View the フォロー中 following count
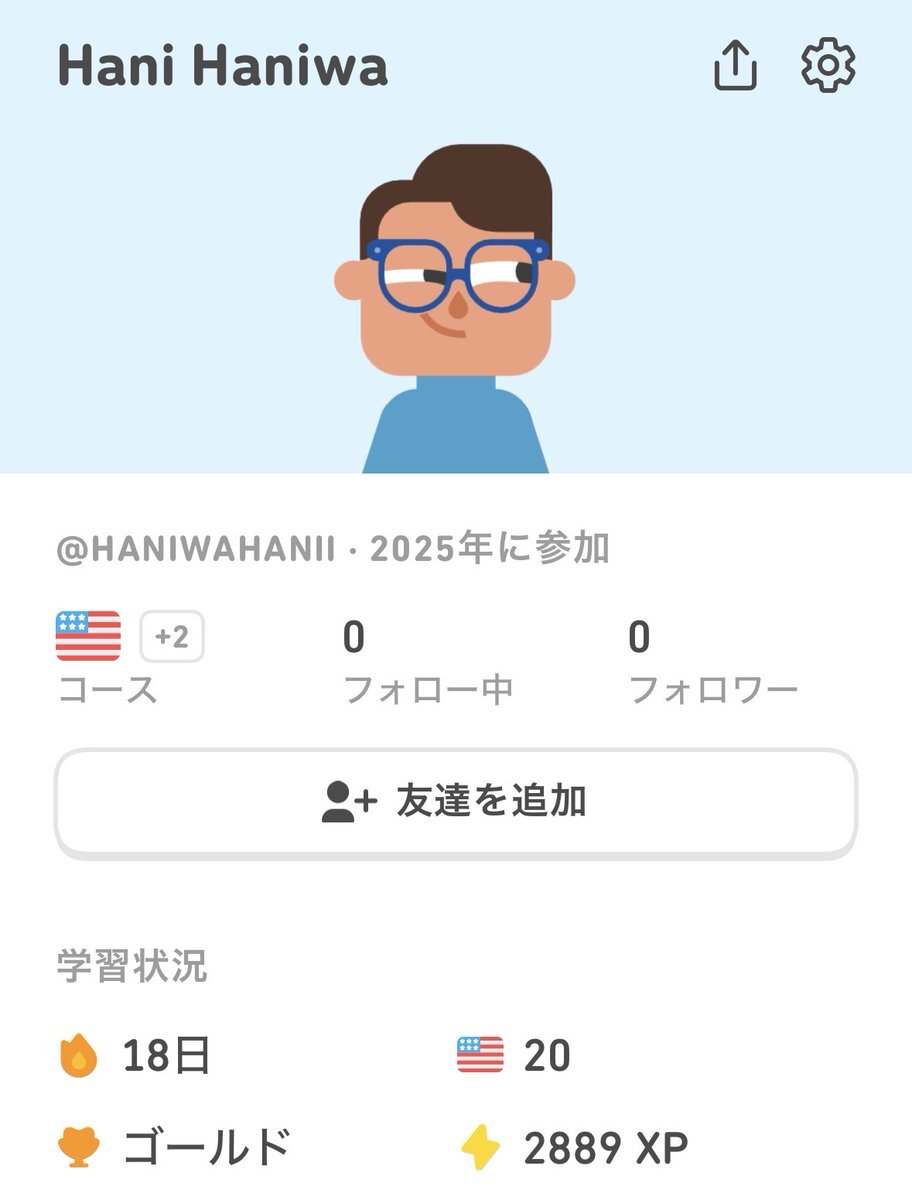Viewport: 912px width, 1200px height. coord(427,662)
